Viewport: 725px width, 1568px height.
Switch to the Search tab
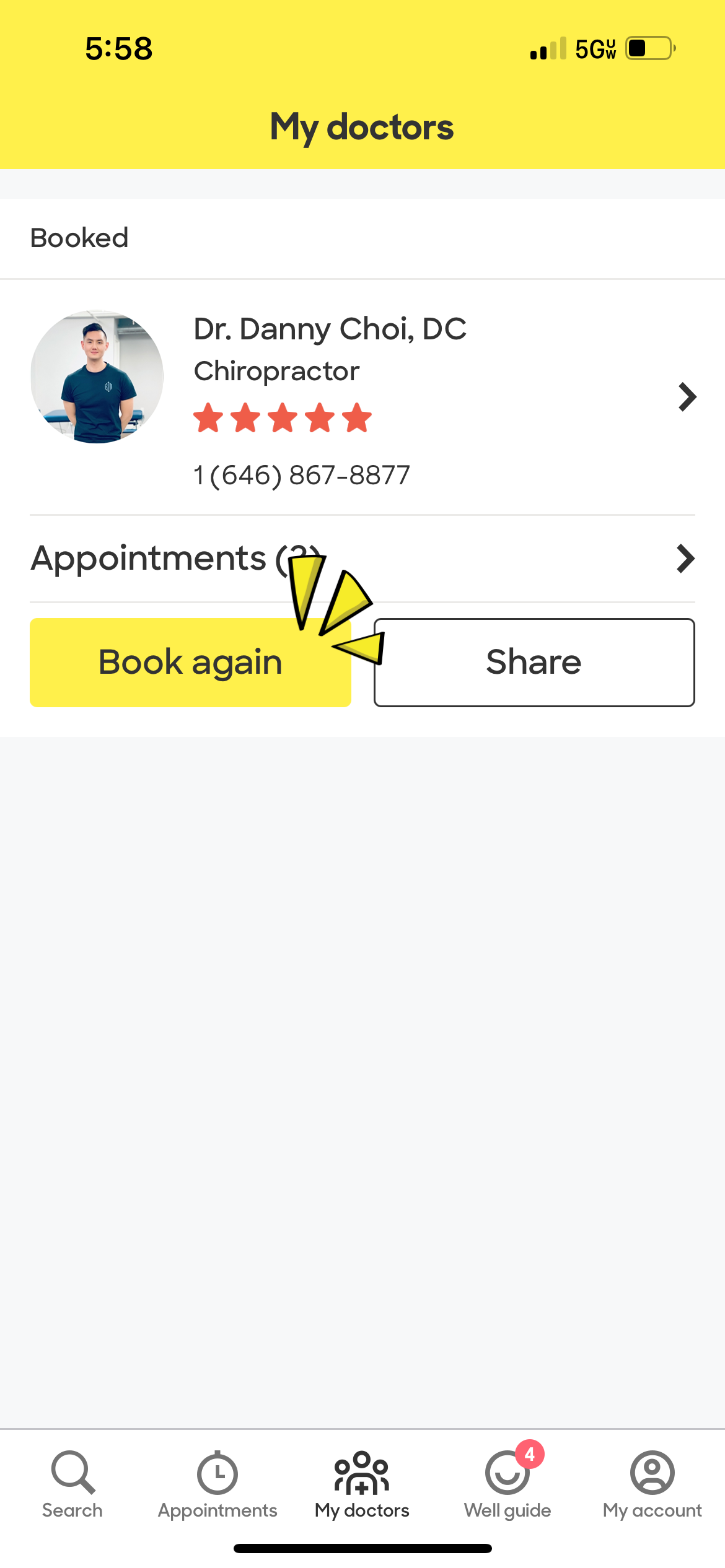point(72,1485)
